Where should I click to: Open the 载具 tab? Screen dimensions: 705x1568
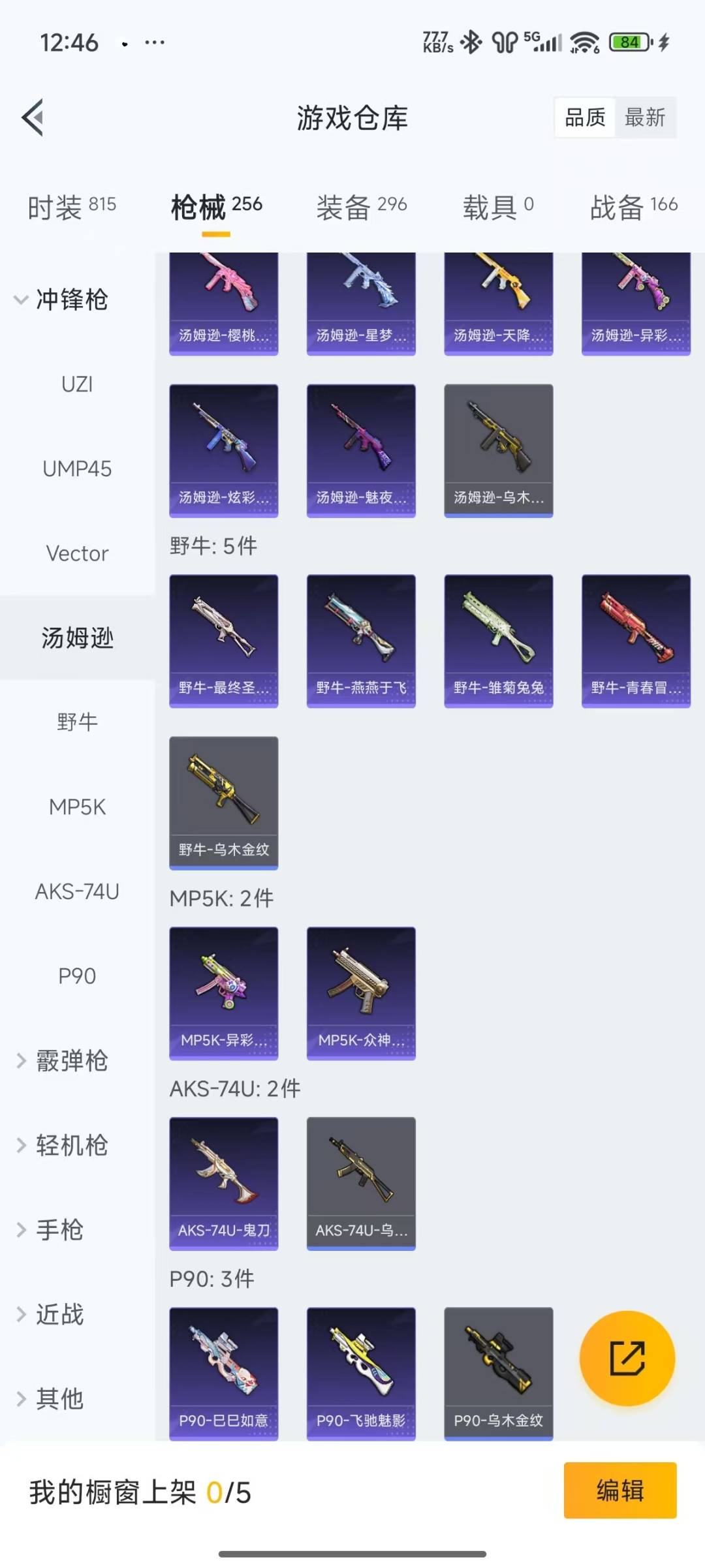[497, 207]
